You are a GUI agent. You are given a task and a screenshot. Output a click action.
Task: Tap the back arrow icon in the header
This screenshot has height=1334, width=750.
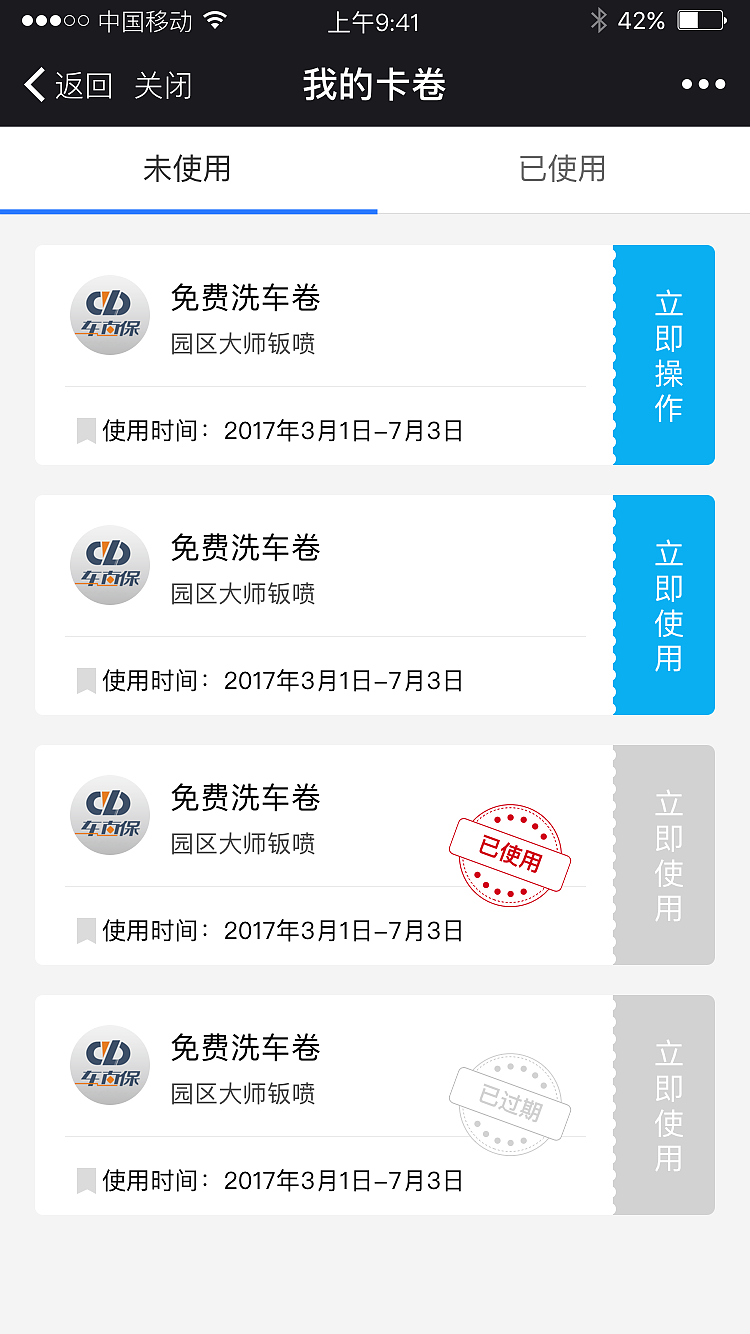(33, 85)
